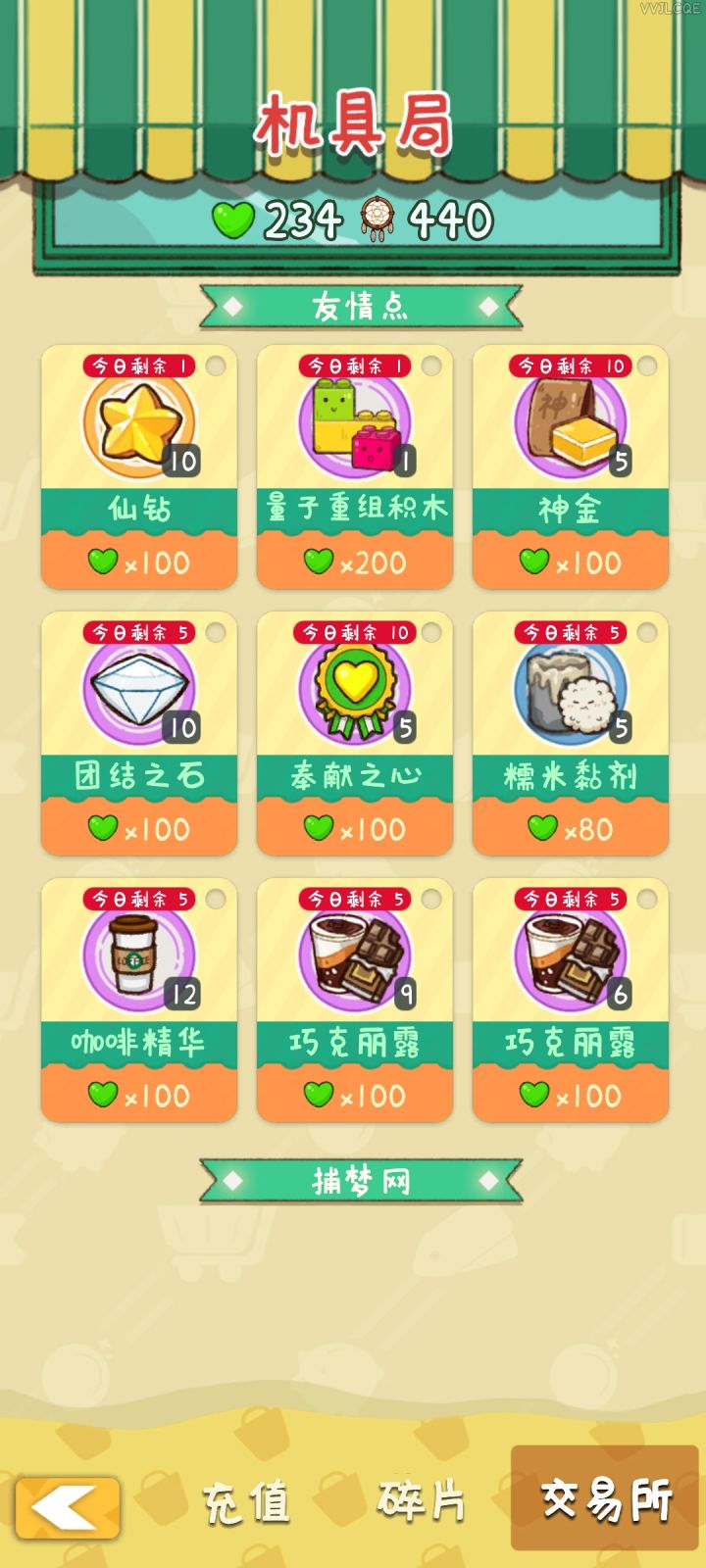Open the 充值 recharge tab
Image resolution: width=706 pixels, height=1568 pixels.
(246, 1502)
